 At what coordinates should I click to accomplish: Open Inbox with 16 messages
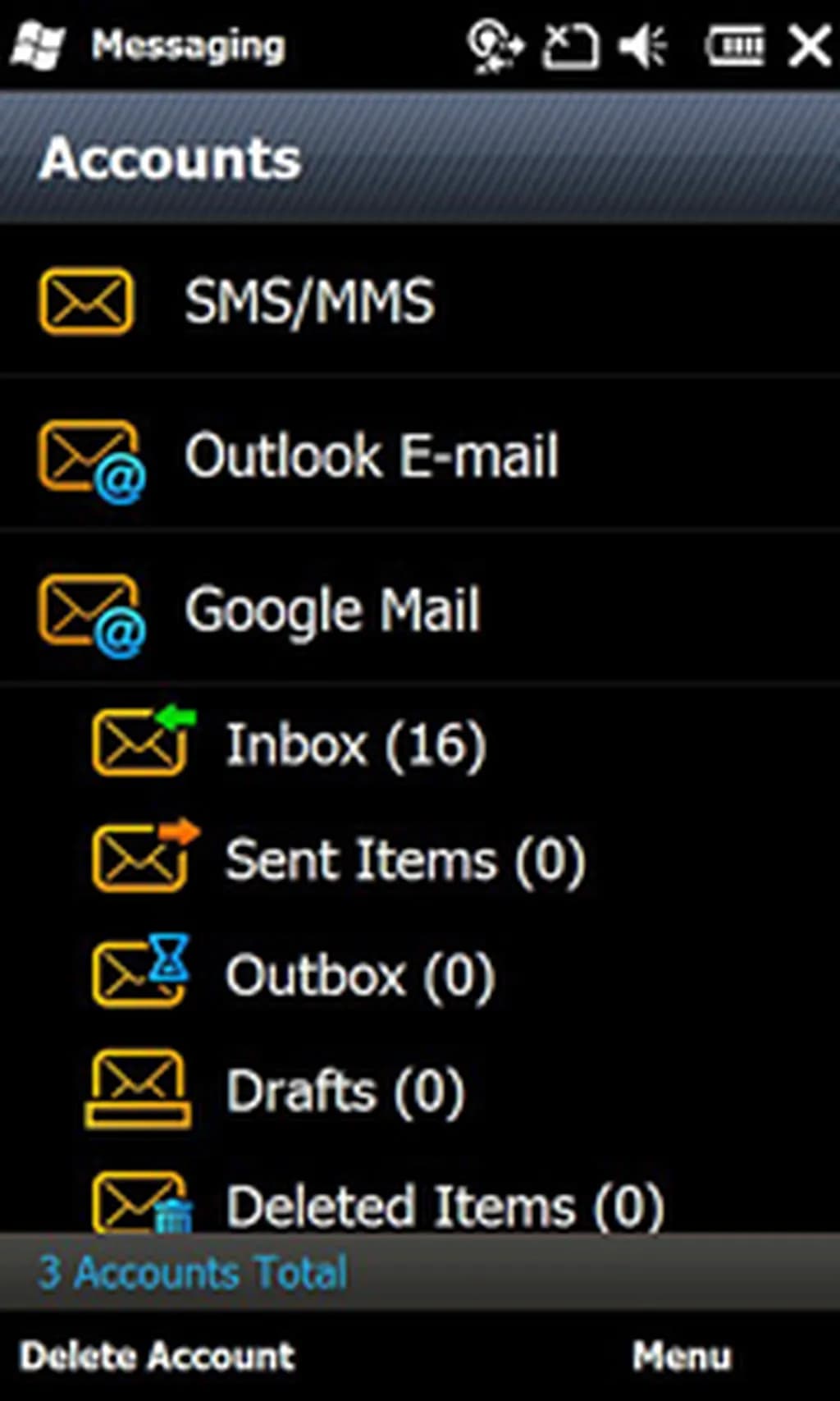(355, 744)
